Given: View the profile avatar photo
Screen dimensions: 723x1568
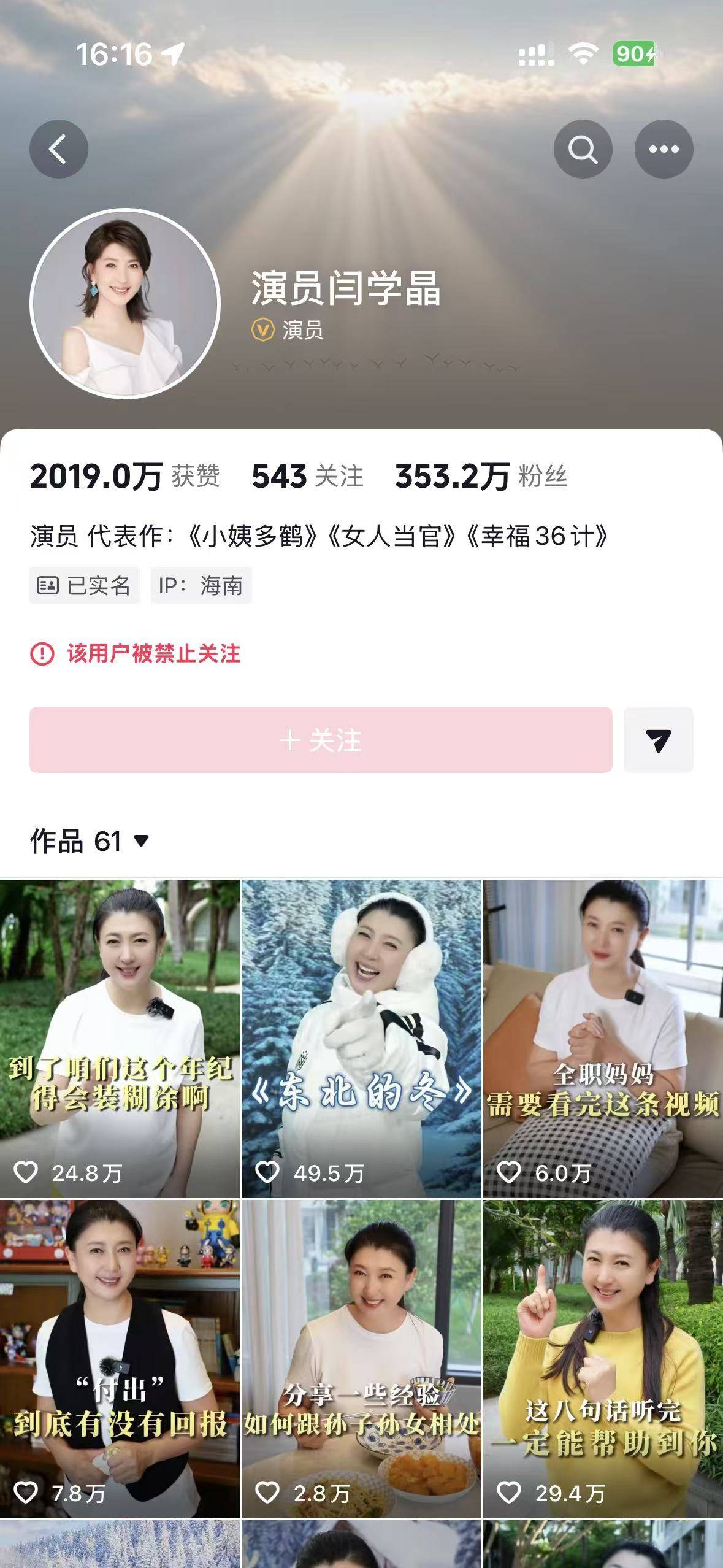Looking at the screenshot, I should click(125, 304).
